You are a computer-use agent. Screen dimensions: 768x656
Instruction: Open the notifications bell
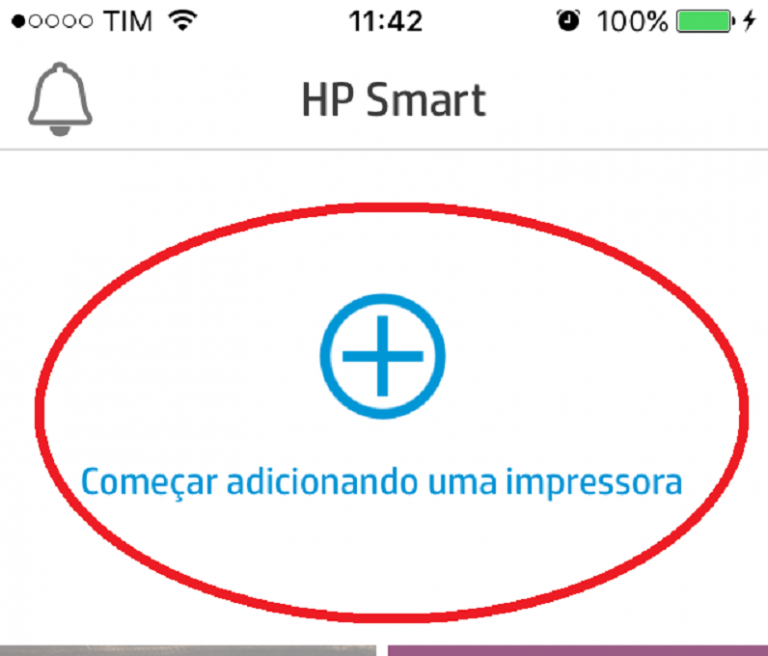coord(60,101)
